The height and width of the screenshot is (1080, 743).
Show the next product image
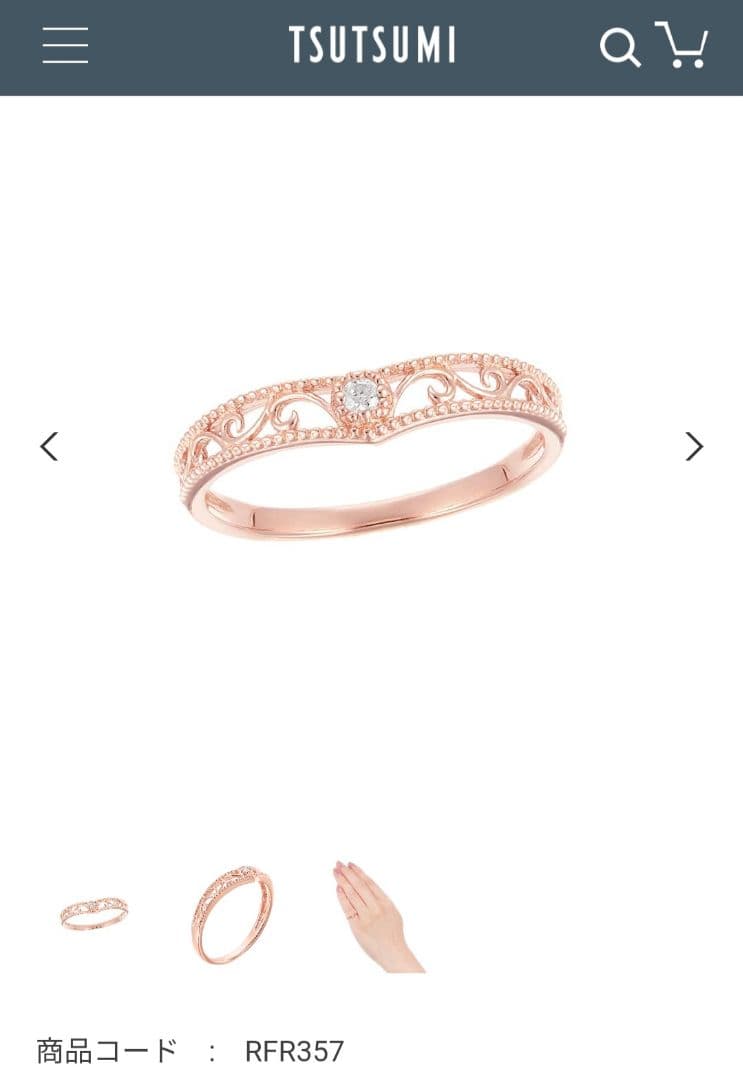pyautogui.click(x=694, y=446)
